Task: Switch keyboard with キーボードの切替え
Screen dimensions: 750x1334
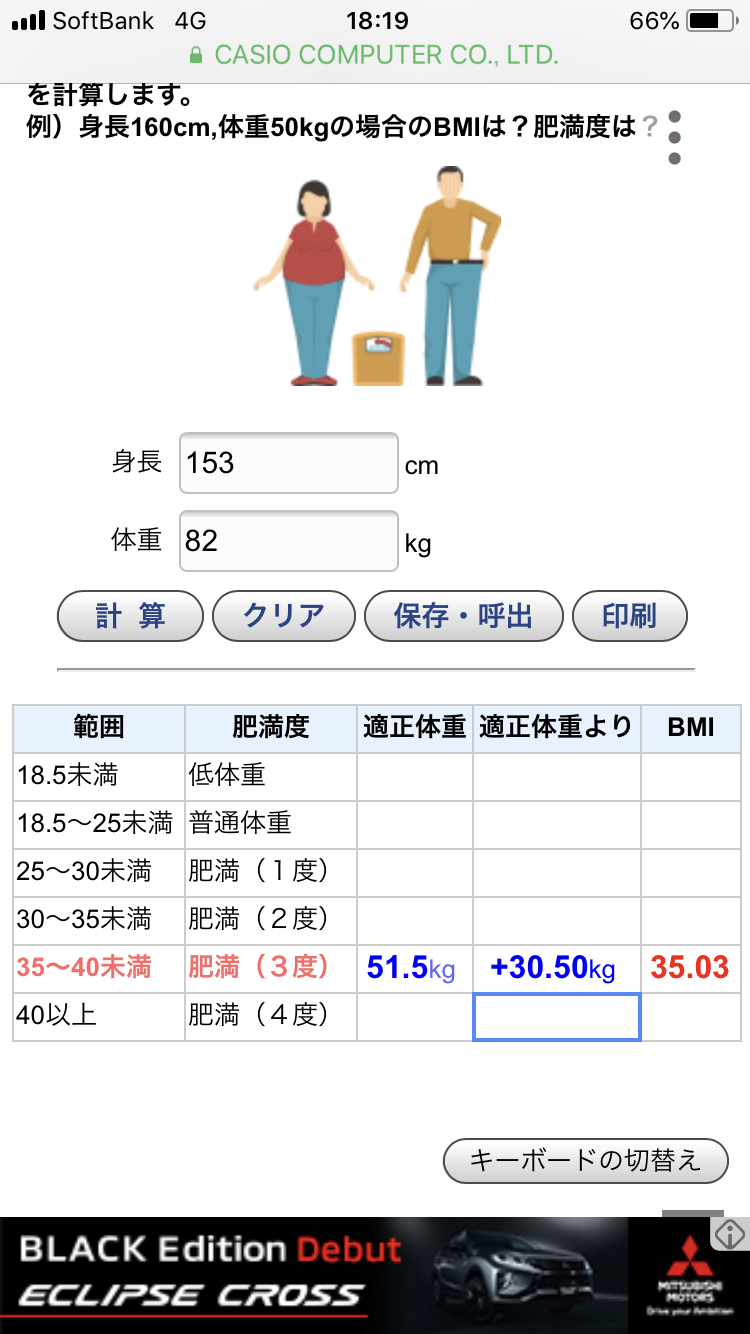Action: coord(585,1161)
